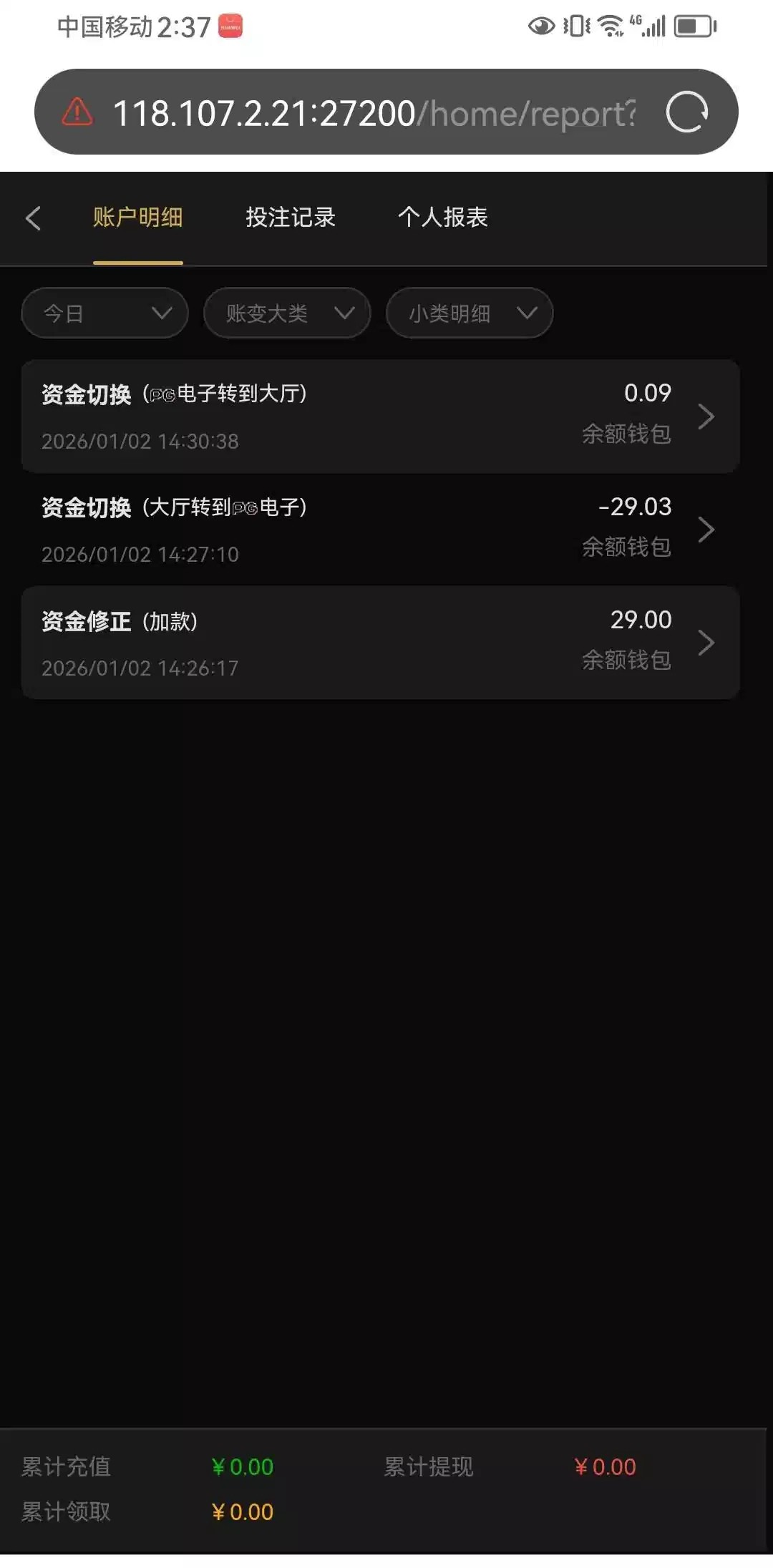The height and width of the screenshot is (1568, 773).
Task: Open the 0.09 PG电子转到大厅 record
Action: click(x=380, y=417)
